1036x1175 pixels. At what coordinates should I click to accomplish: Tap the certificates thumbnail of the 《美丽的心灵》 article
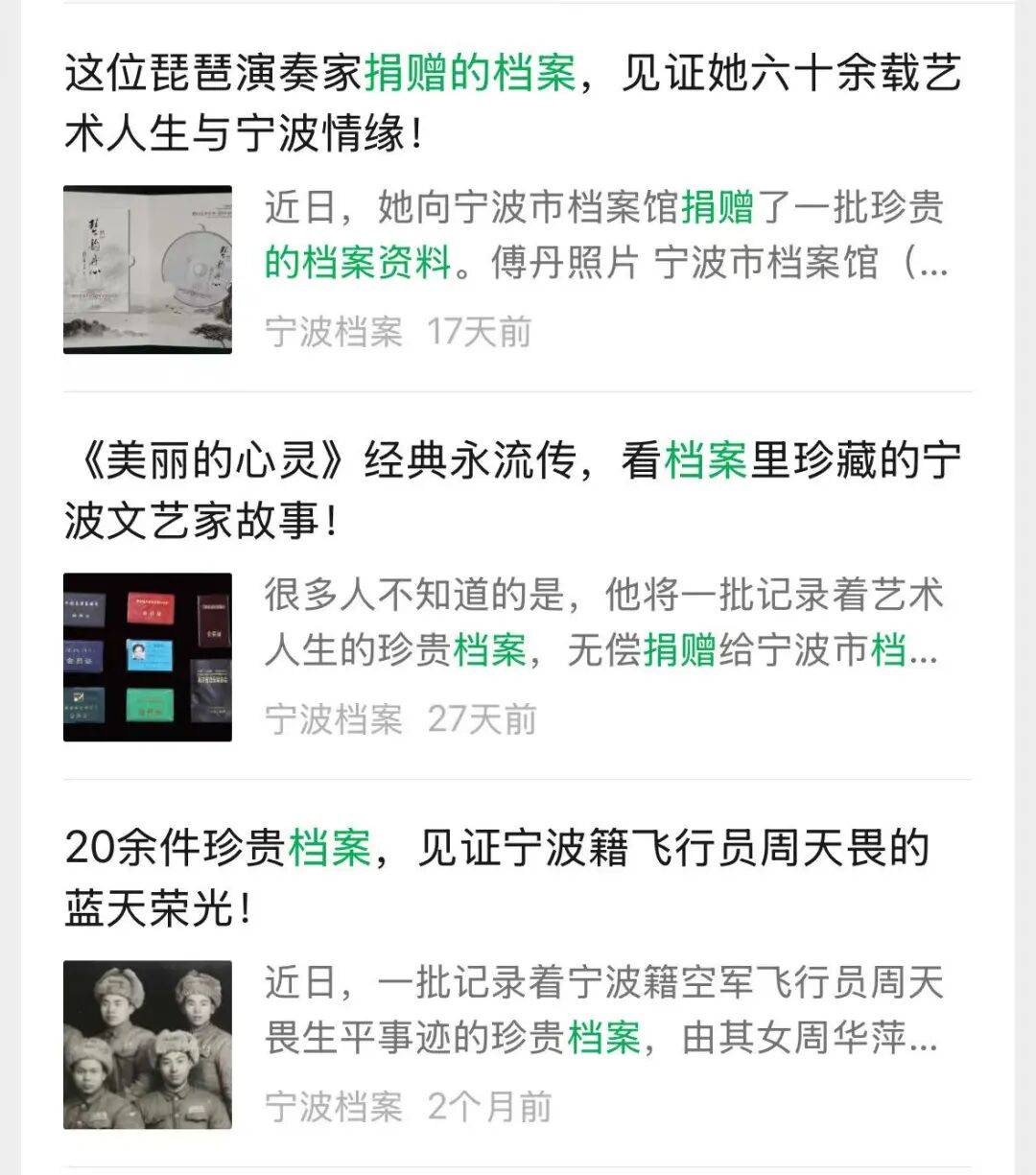point(148,657)
